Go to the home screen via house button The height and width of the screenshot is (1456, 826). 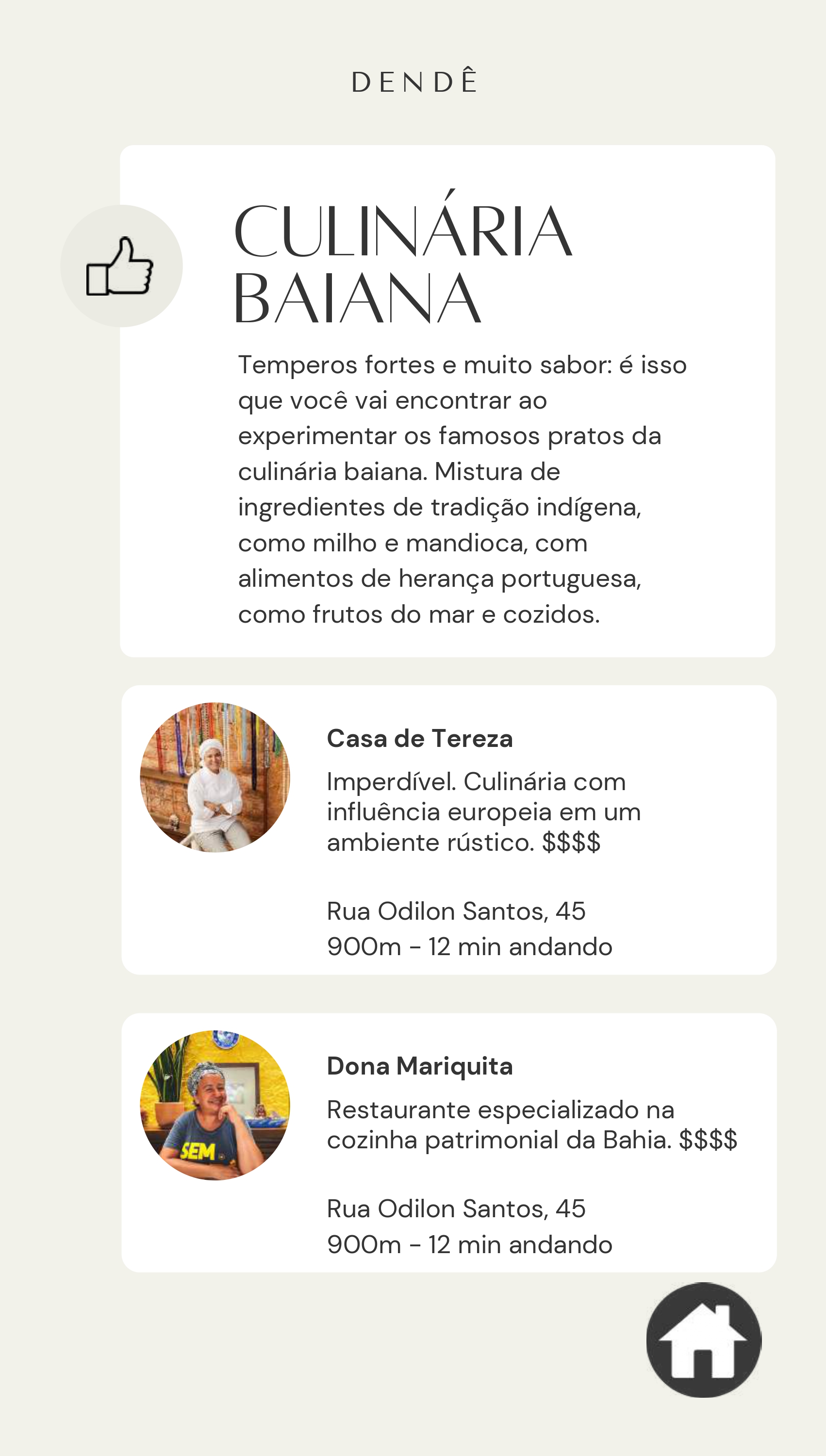pos(704,1340)
